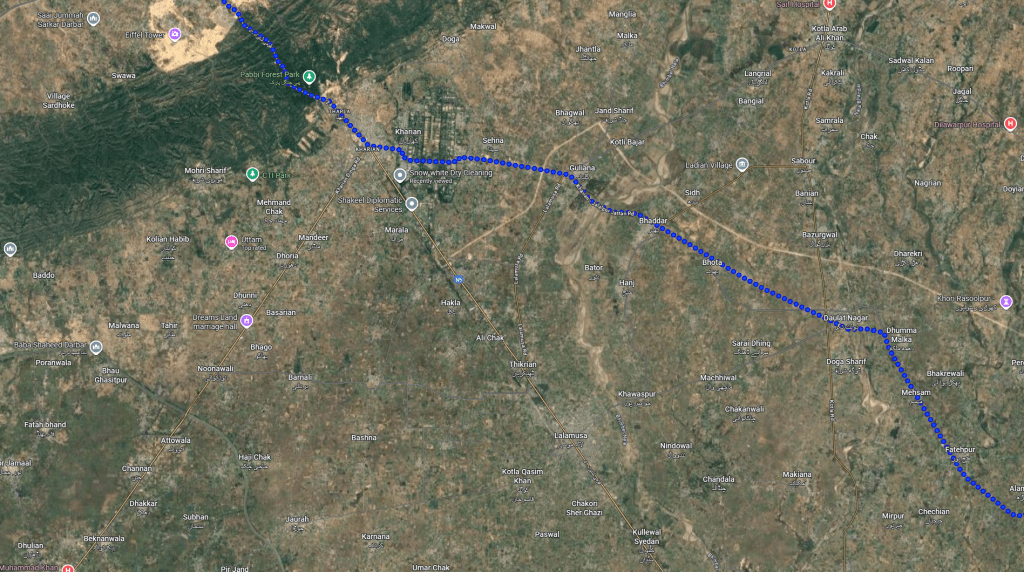This screenshot has height=572, width=1024.
Task: Open the Pabbi Forest Park marker
Action: (309, 76)
